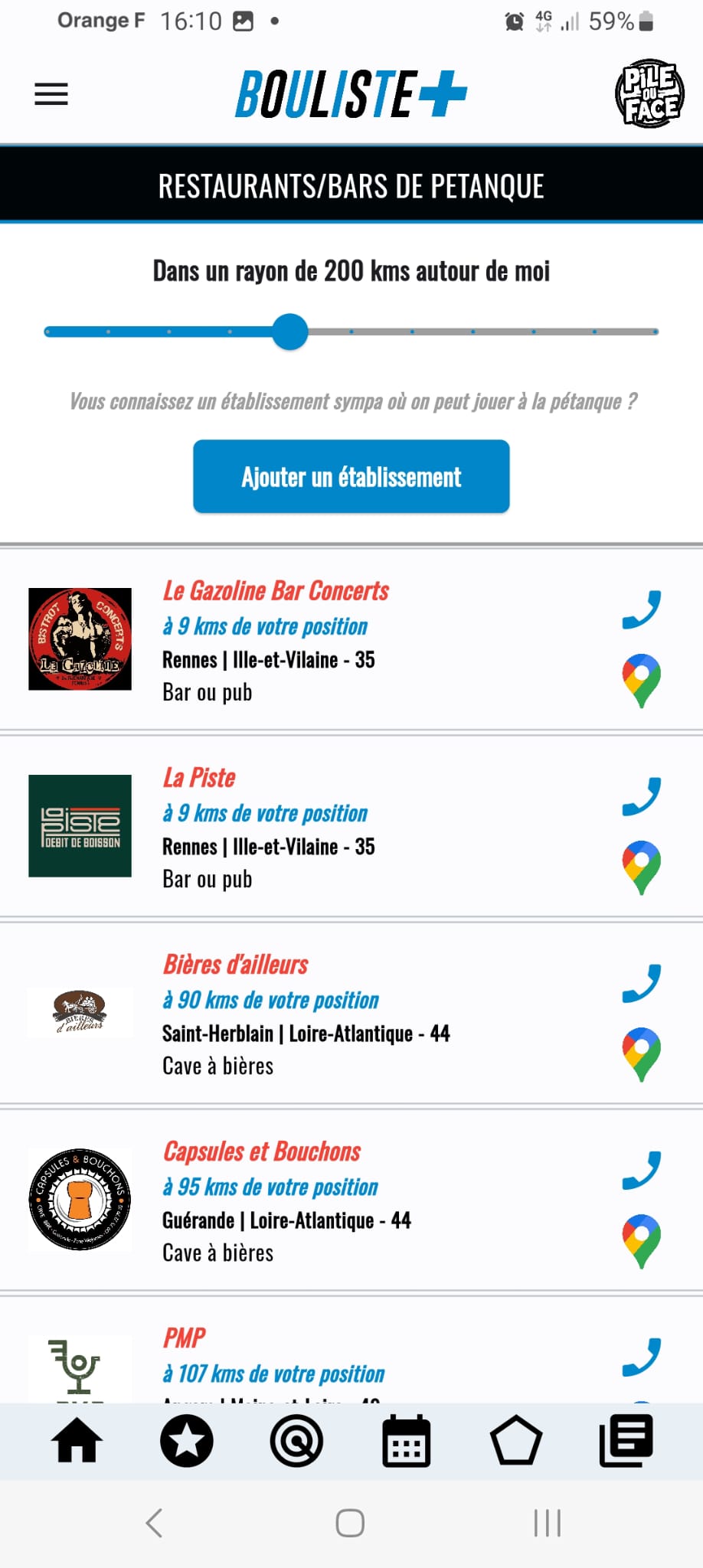Open the Bières d'ailleurs listing
Image resolution: width=703 pixels, height=1568 pixels.
pos(236,965)
